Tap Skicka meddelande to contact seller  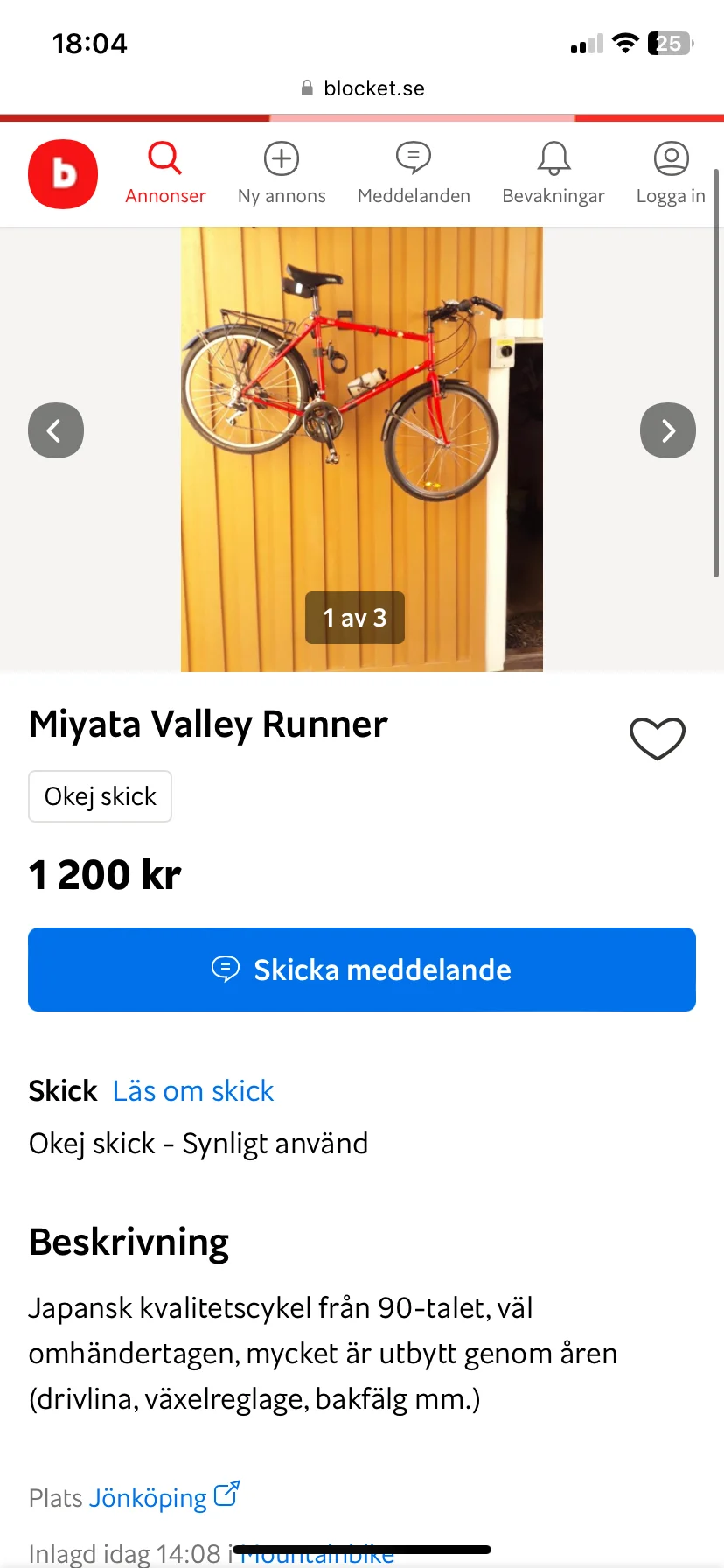pyautogui.click(x=362, y=969)
